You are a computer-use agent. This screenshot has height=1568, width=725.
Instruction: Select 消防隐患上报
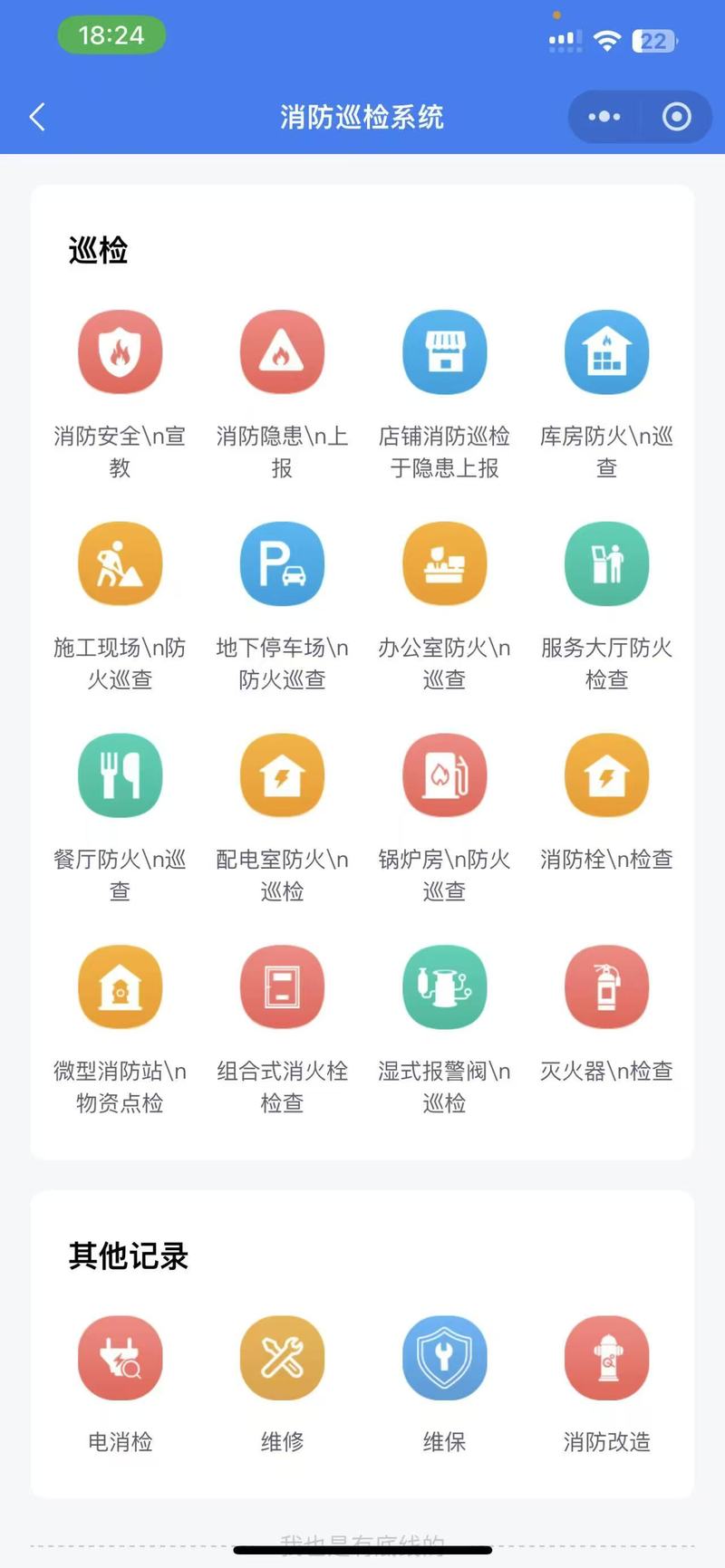coord(282,352)
